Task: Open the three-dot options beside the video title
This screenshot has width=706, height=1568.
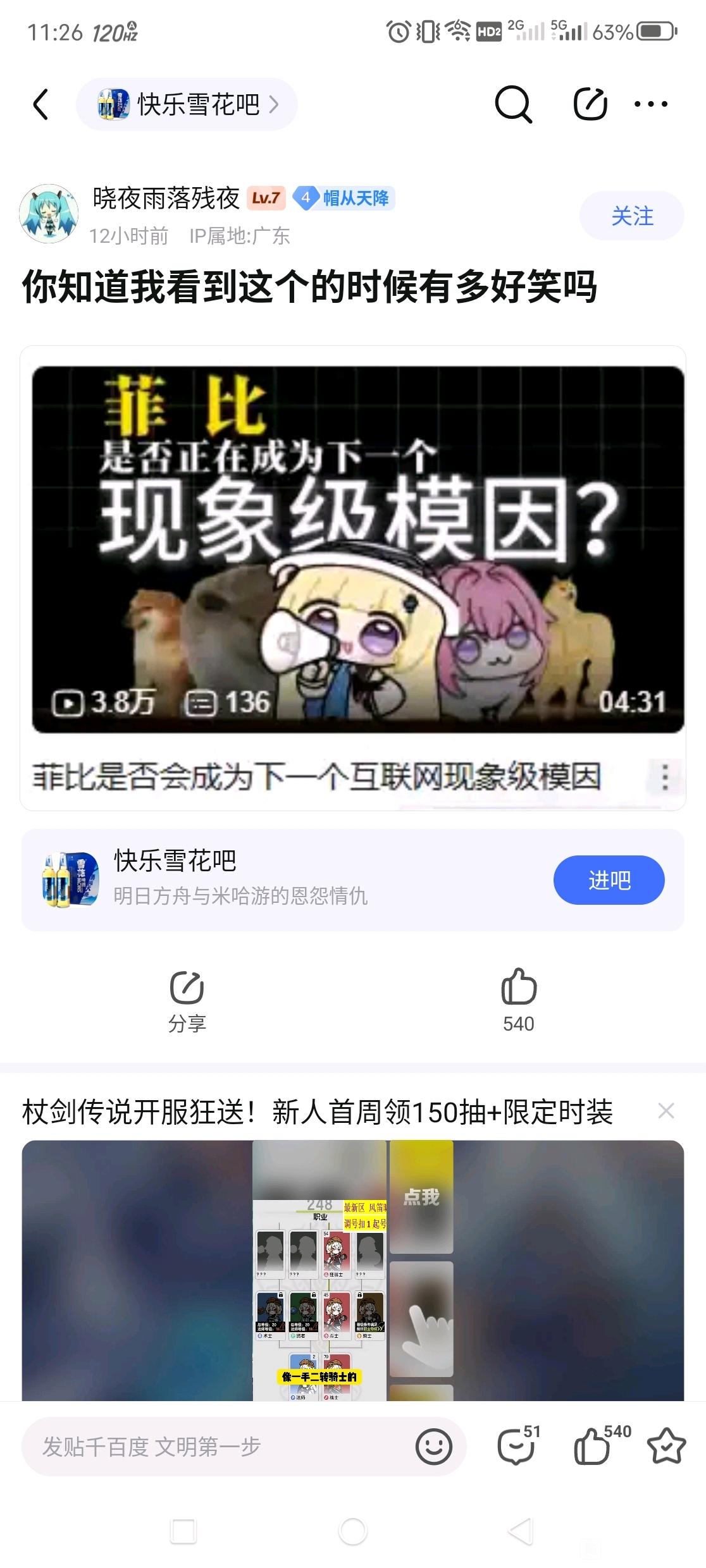Action: click(665, 777)
